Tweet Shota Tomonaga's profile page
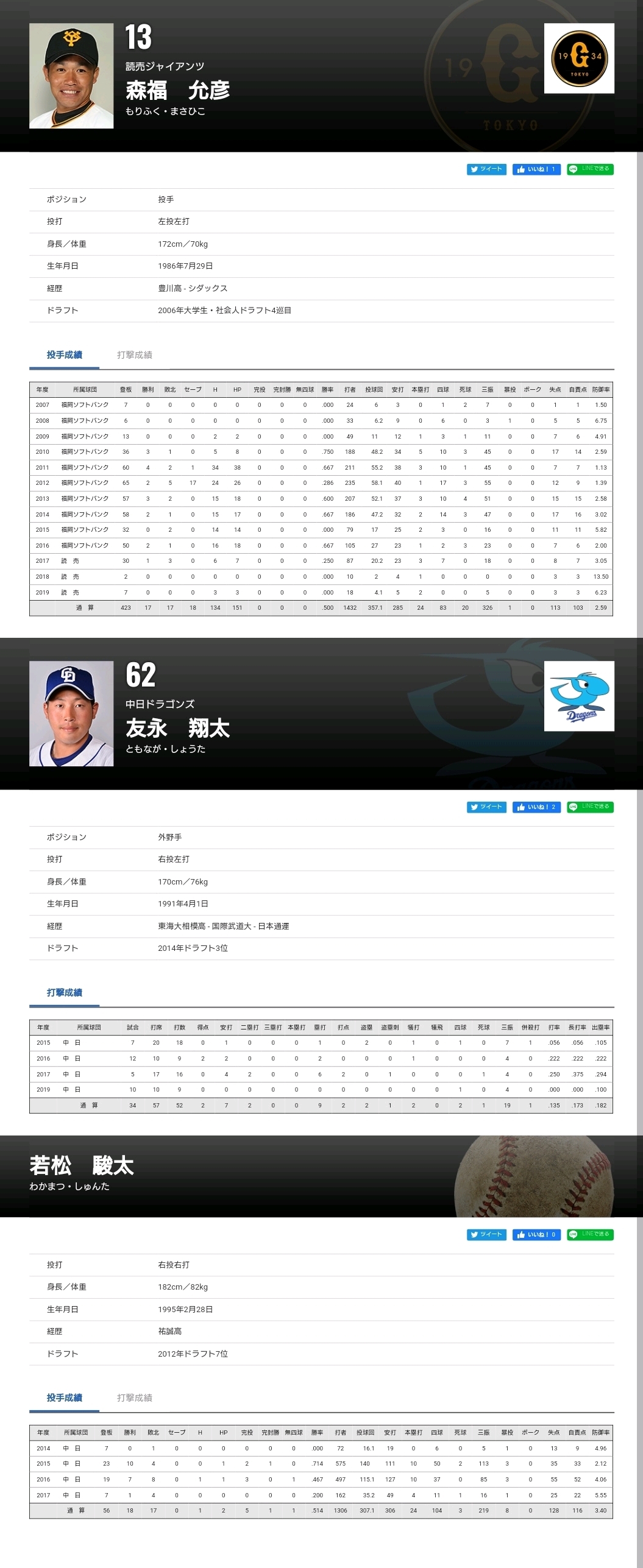643x1568 pixels. coord(486,807)
